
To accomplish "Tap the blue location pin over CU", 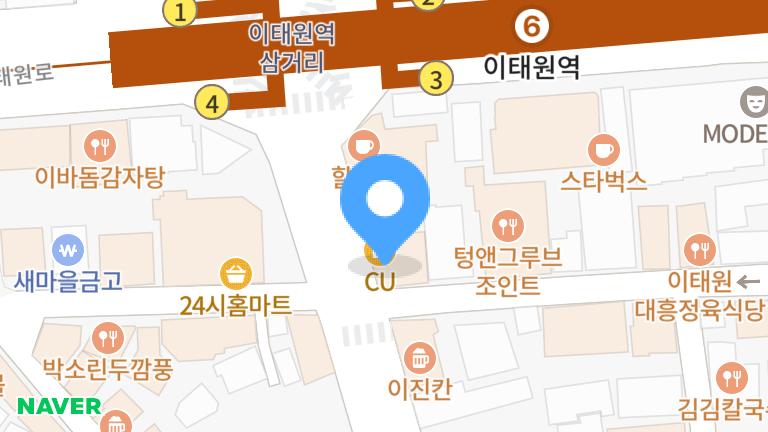I will [x=385, y=203].
